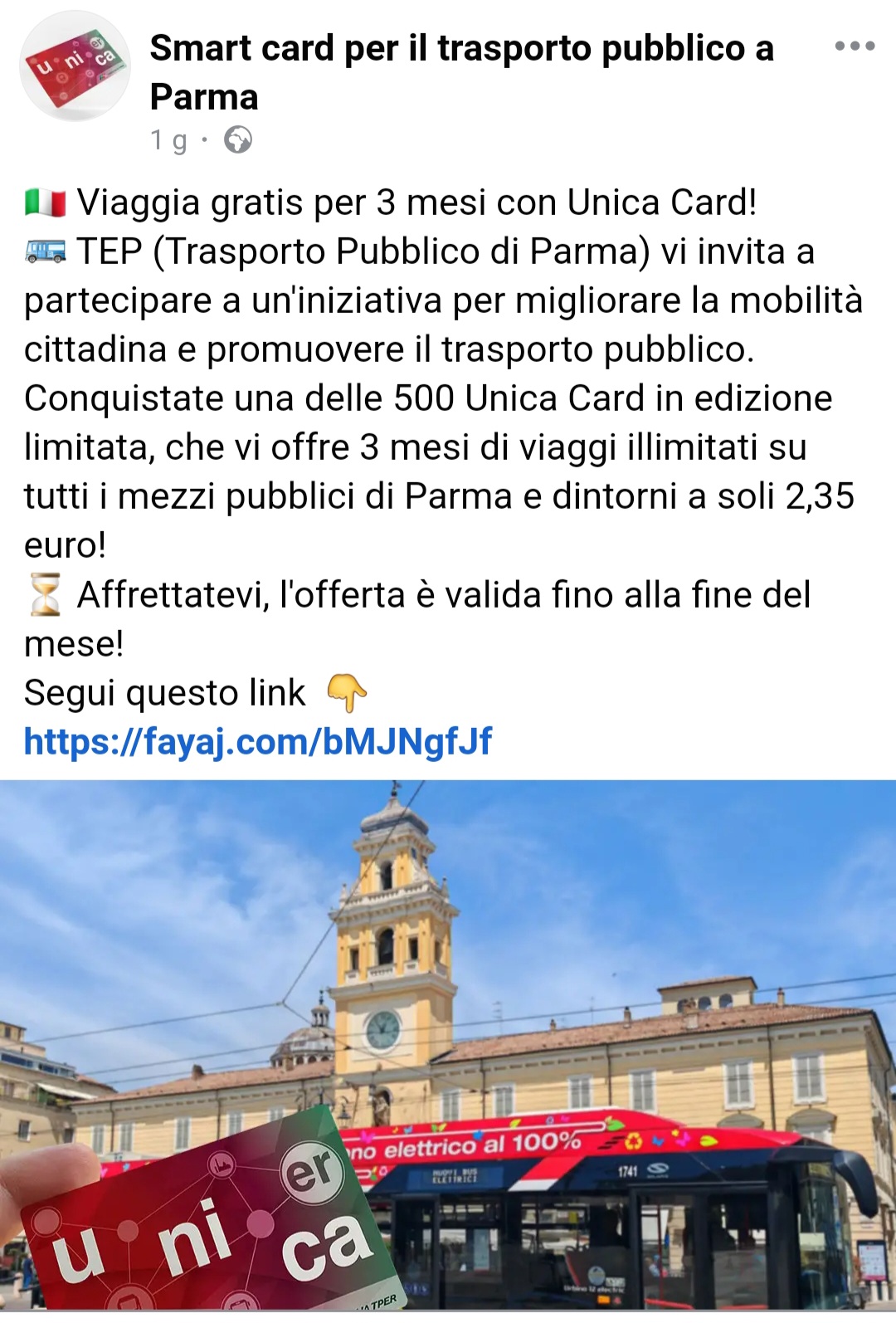The height and width of the screenshot is (1323, 896).
Task: Open the page's profile picture
Action: (75, 66)
